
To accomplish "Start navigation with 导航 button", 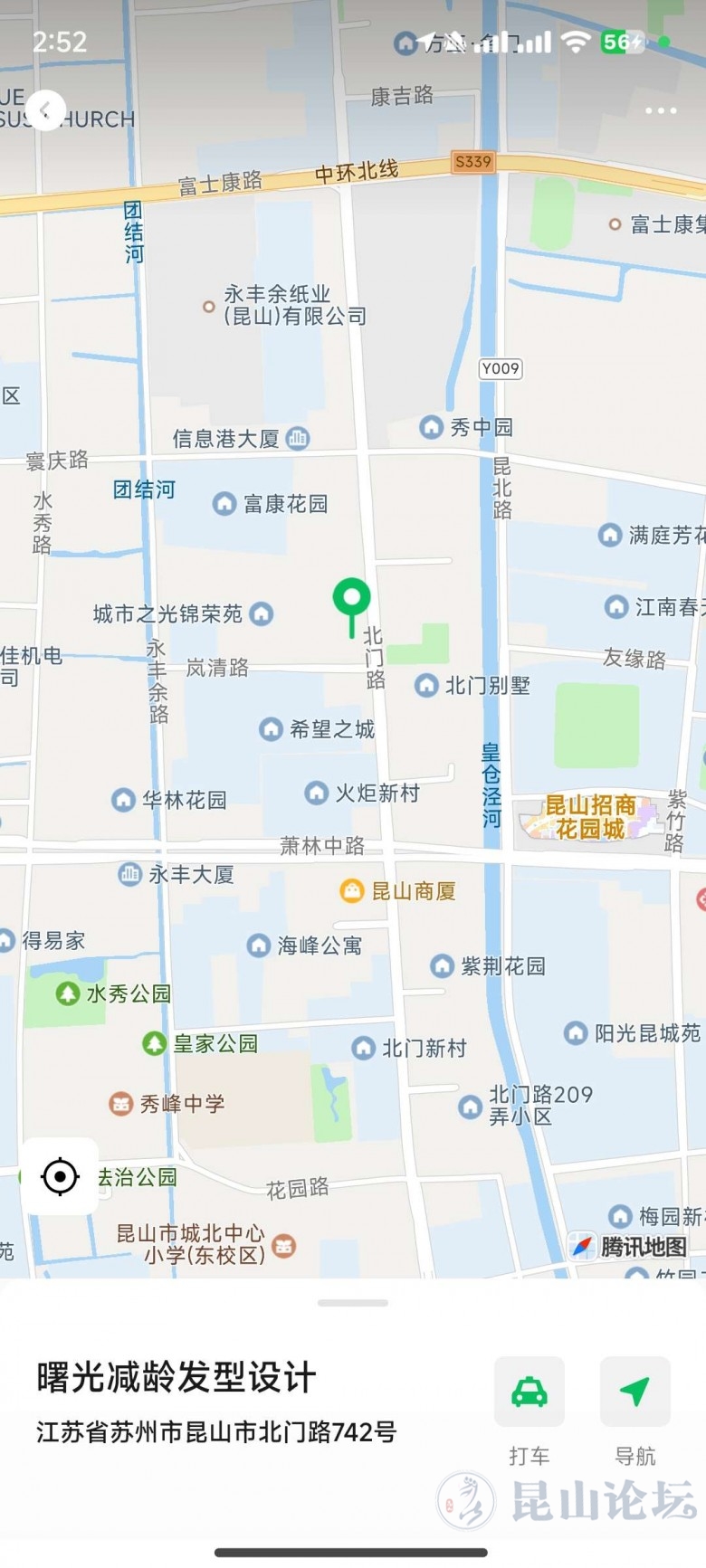I will [x=634, y=1392].
